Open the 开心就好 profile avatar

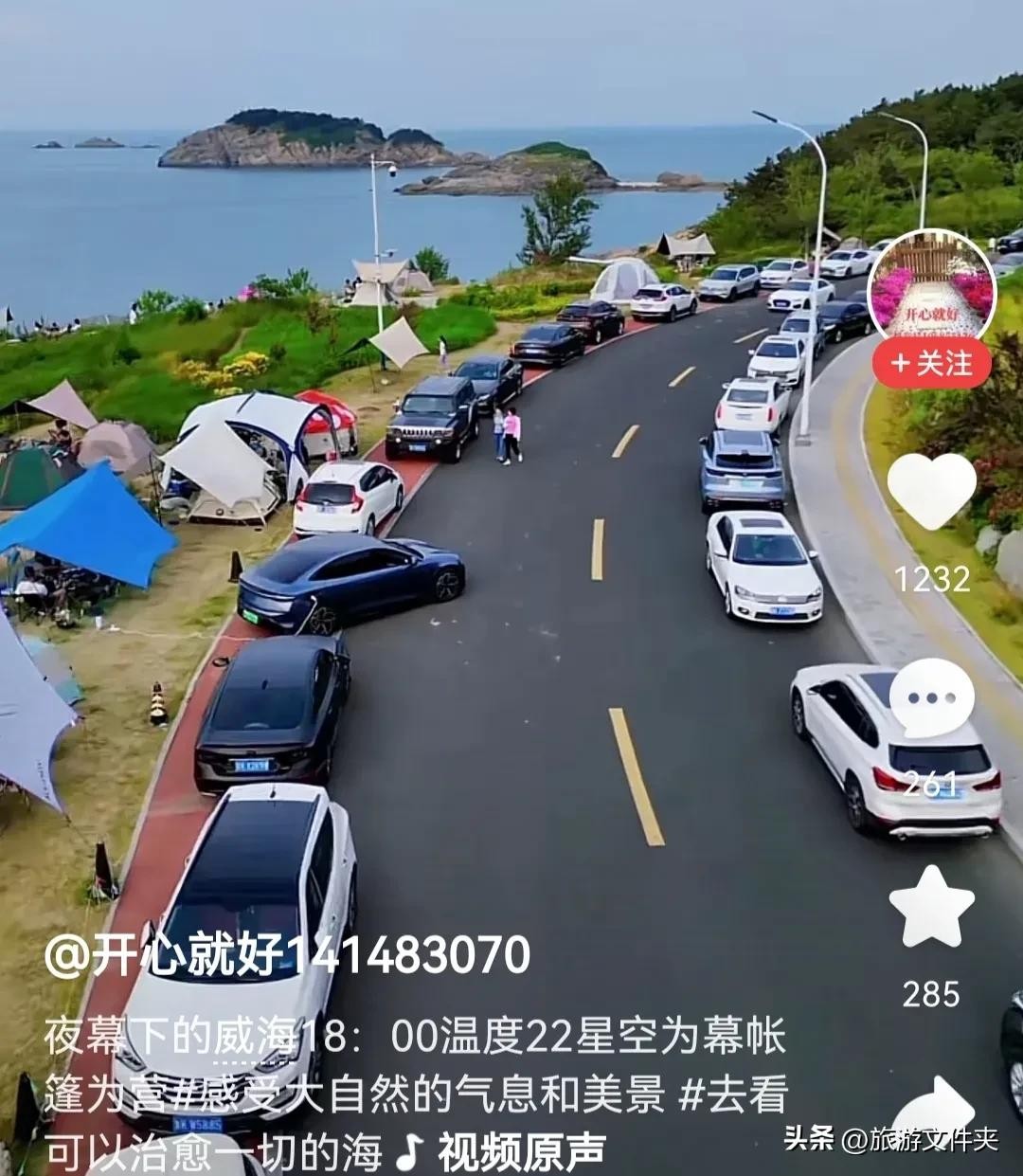point(931,287)
